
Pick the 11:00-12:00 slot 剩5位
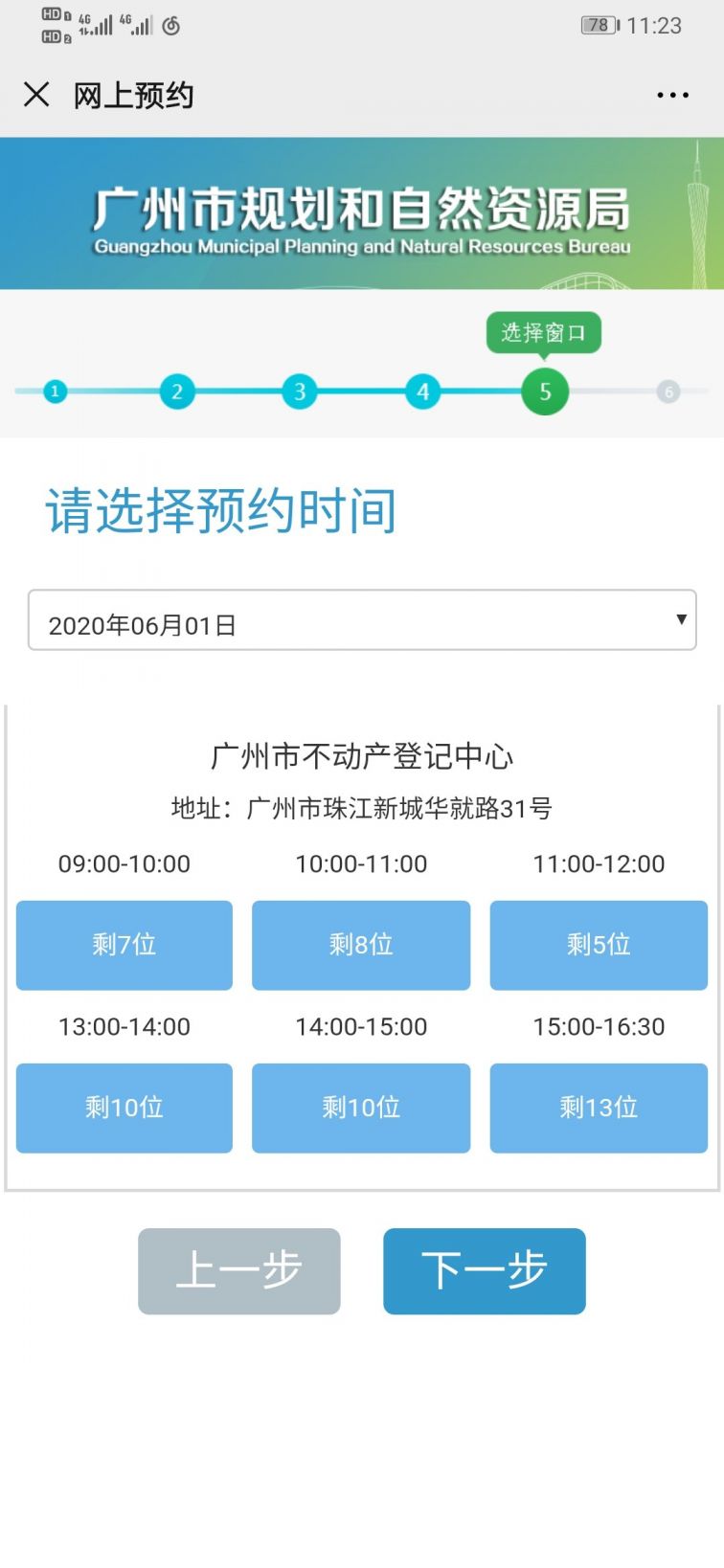[599, 945]
